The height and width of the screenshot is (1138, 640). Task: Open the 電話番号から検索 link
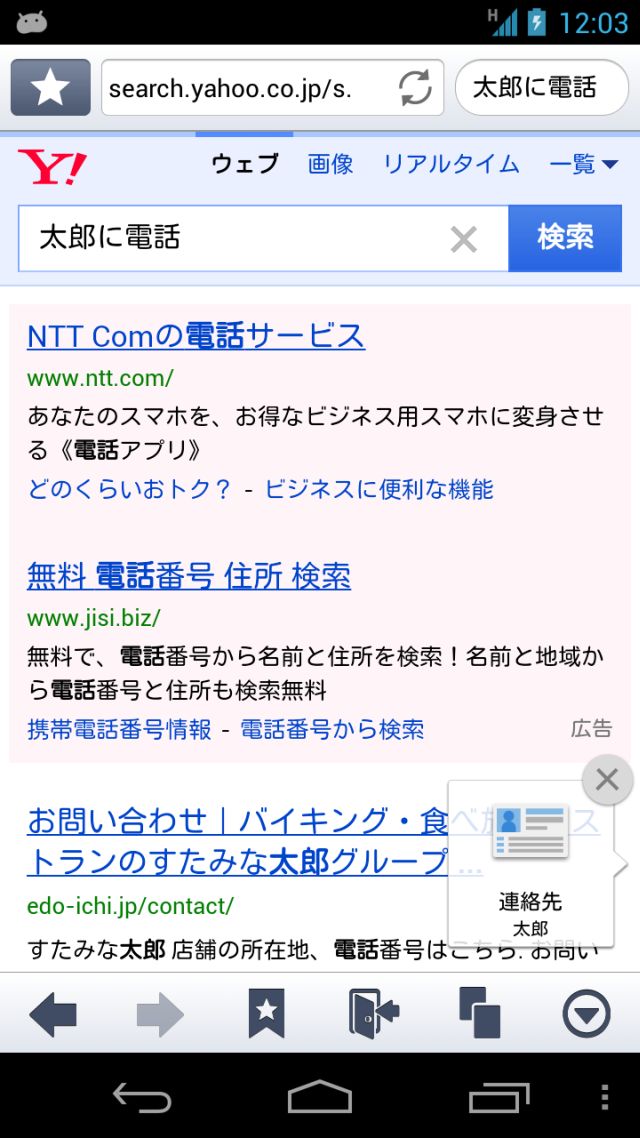pyautogui.click(x=332, y=729)
